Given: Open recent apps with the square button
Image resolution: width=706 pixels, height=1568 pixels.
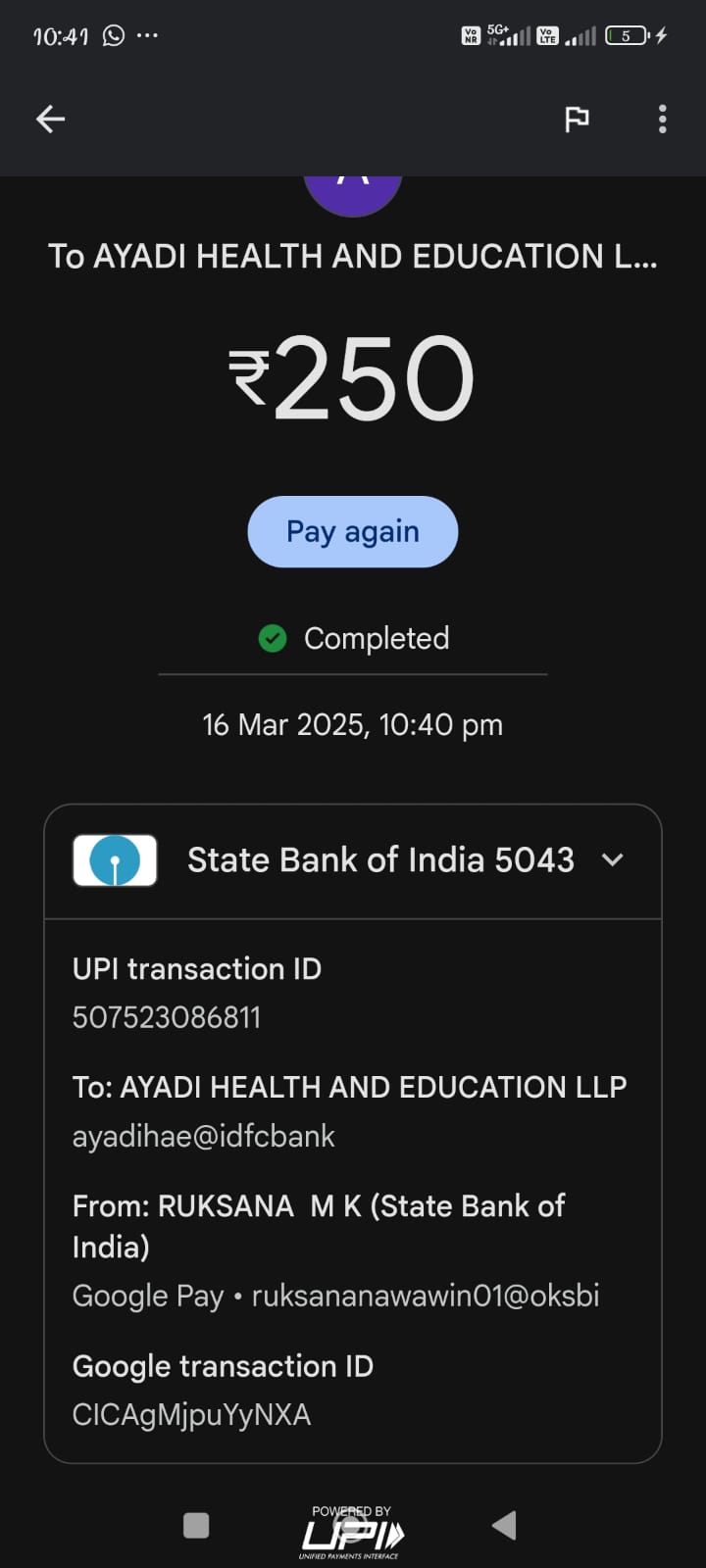Looking at the screenshot, I should pos(196,1526).
